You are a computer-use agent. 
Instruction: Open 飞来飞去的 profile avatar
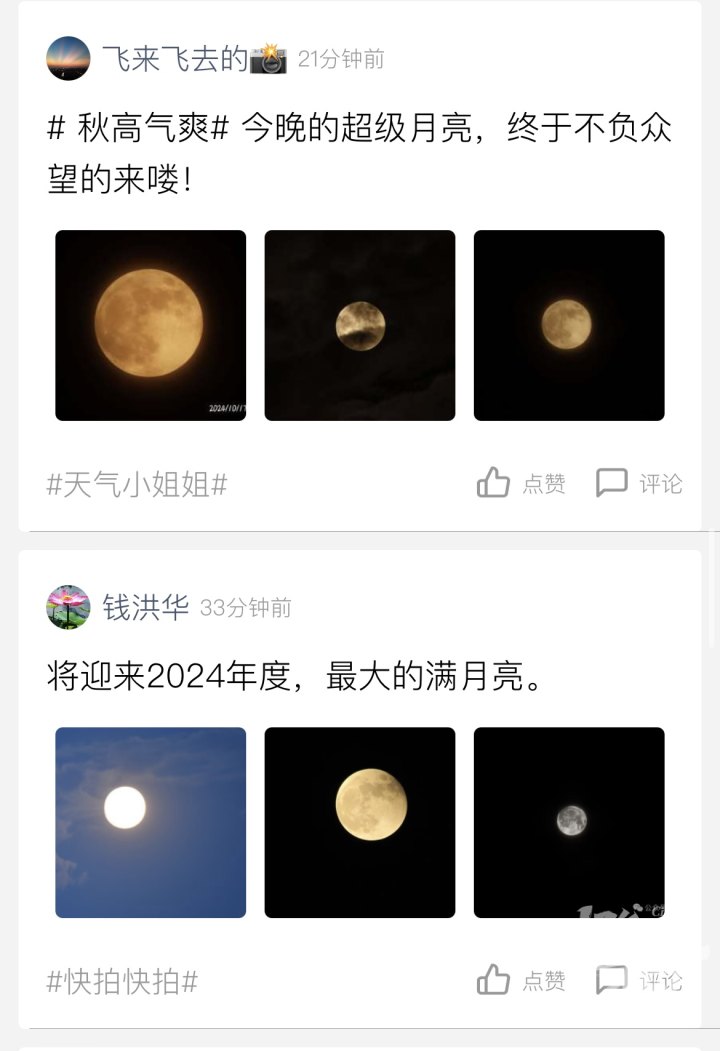point(68,58)
